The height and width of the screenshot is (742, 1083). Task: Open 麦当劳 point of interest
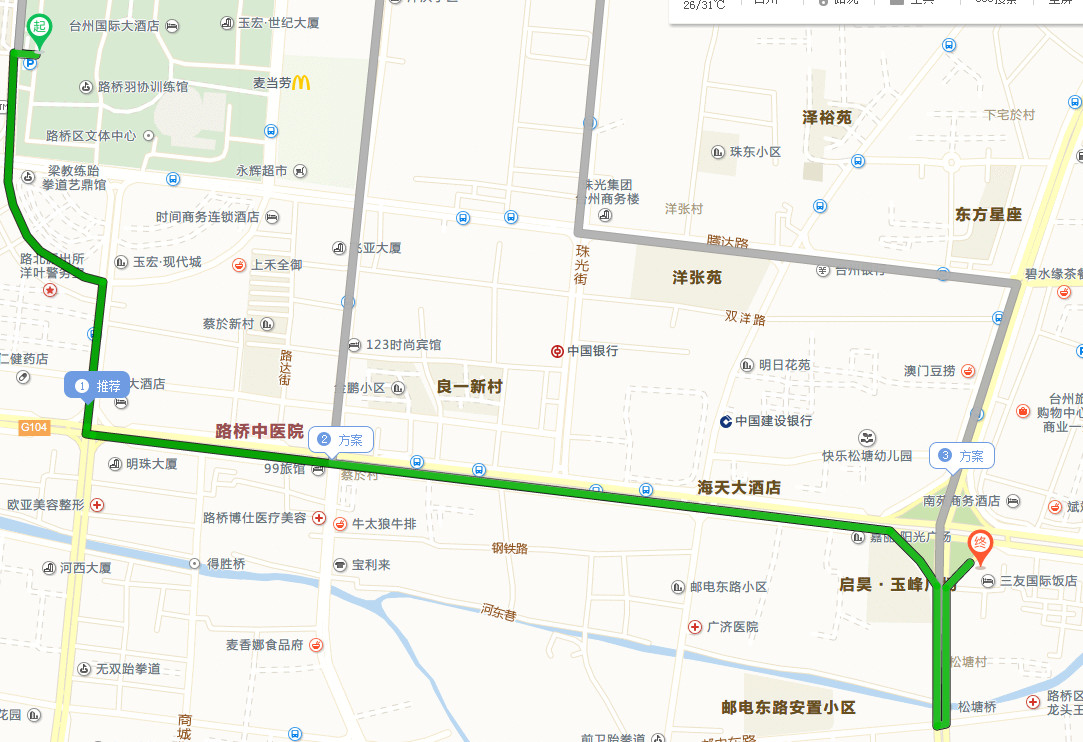point(301,84)
